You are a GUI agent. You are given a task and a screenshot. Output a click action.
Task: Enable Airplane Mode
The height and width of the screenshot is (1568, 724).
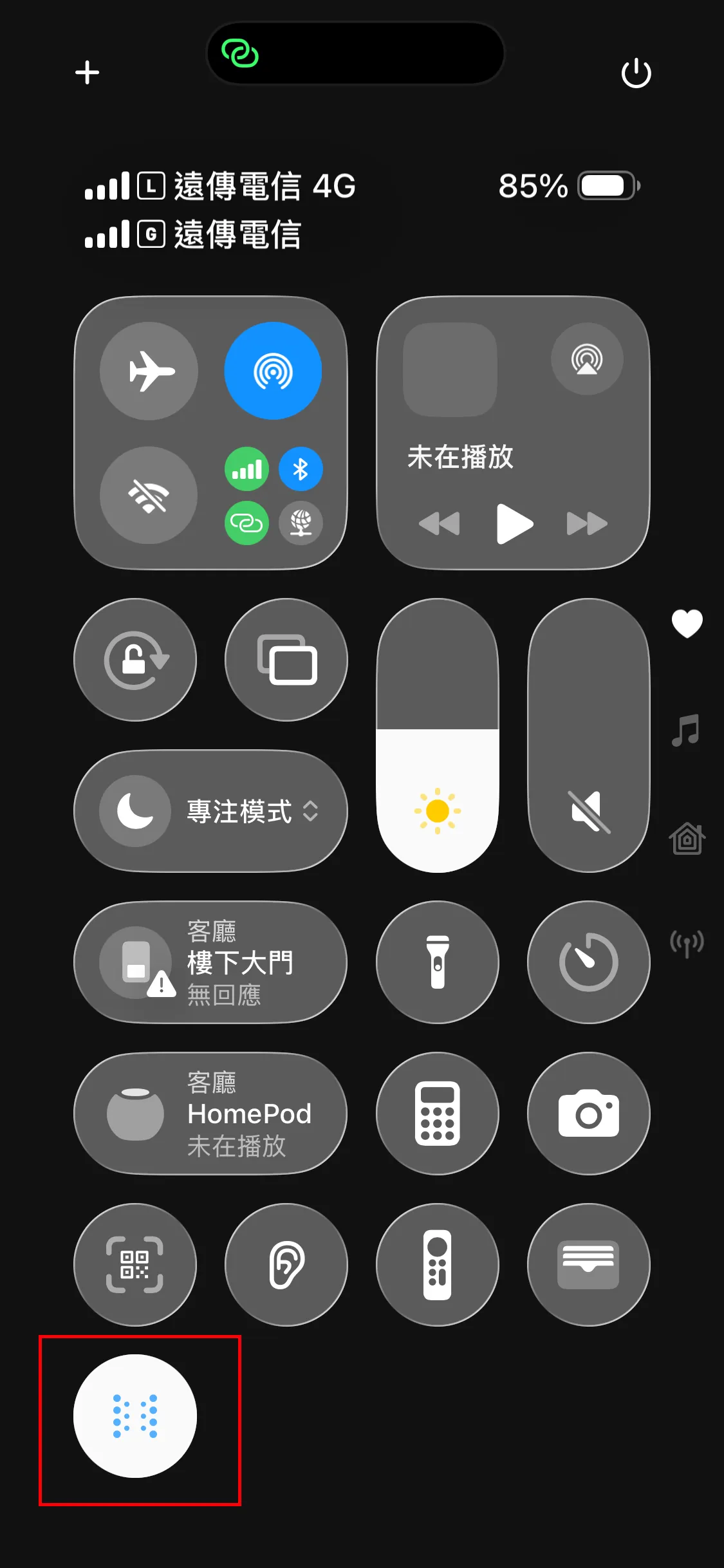(149, 371)
